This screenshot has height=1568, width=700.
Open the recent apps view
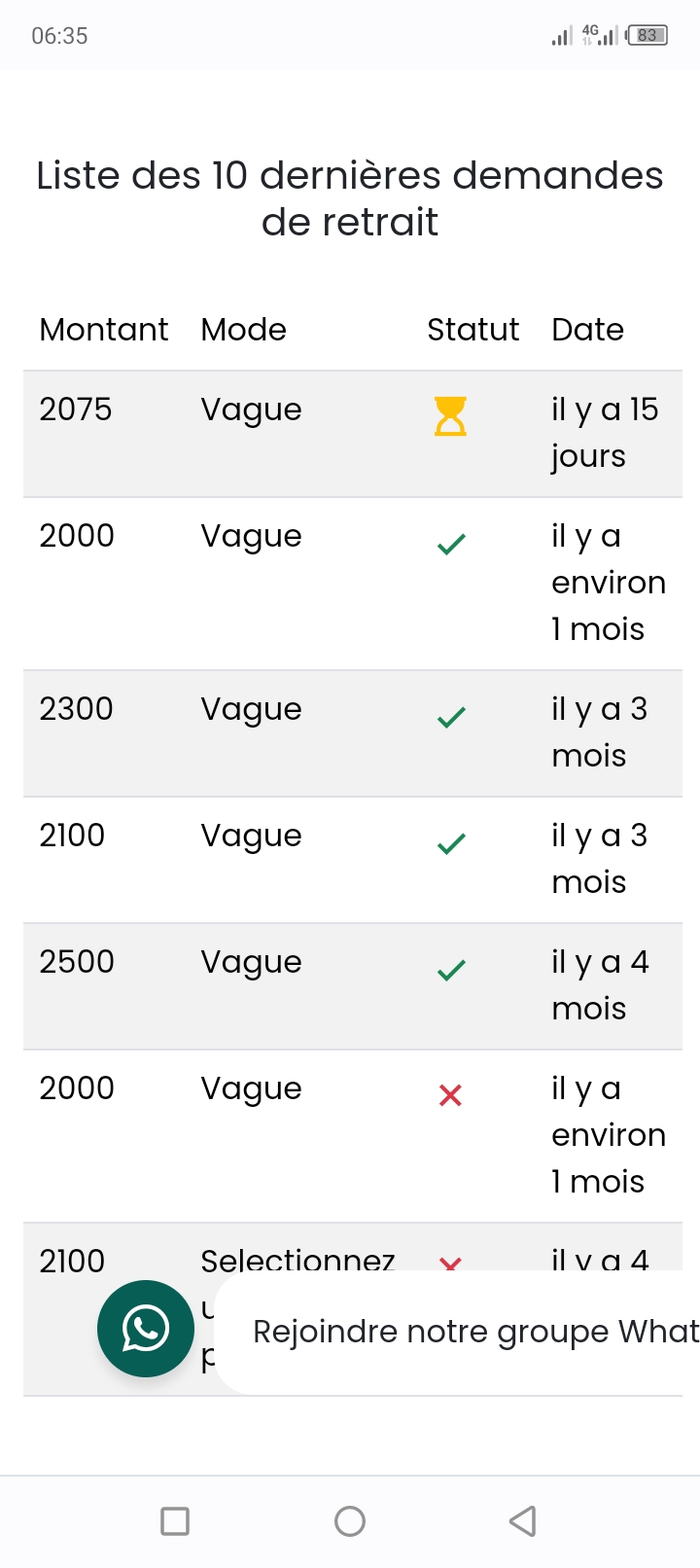pos(175,1520)
